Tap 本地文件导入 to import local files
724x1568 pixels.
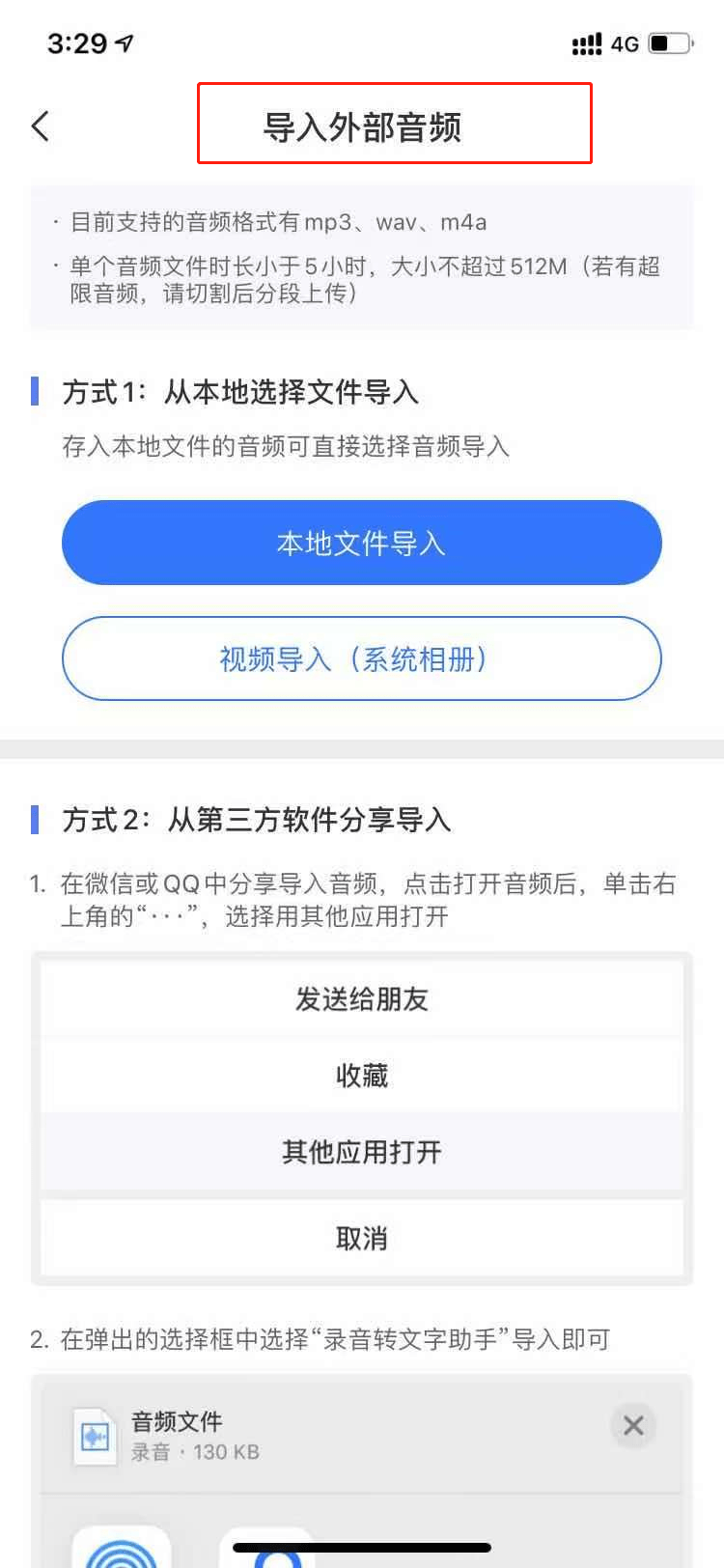[362, 543]
